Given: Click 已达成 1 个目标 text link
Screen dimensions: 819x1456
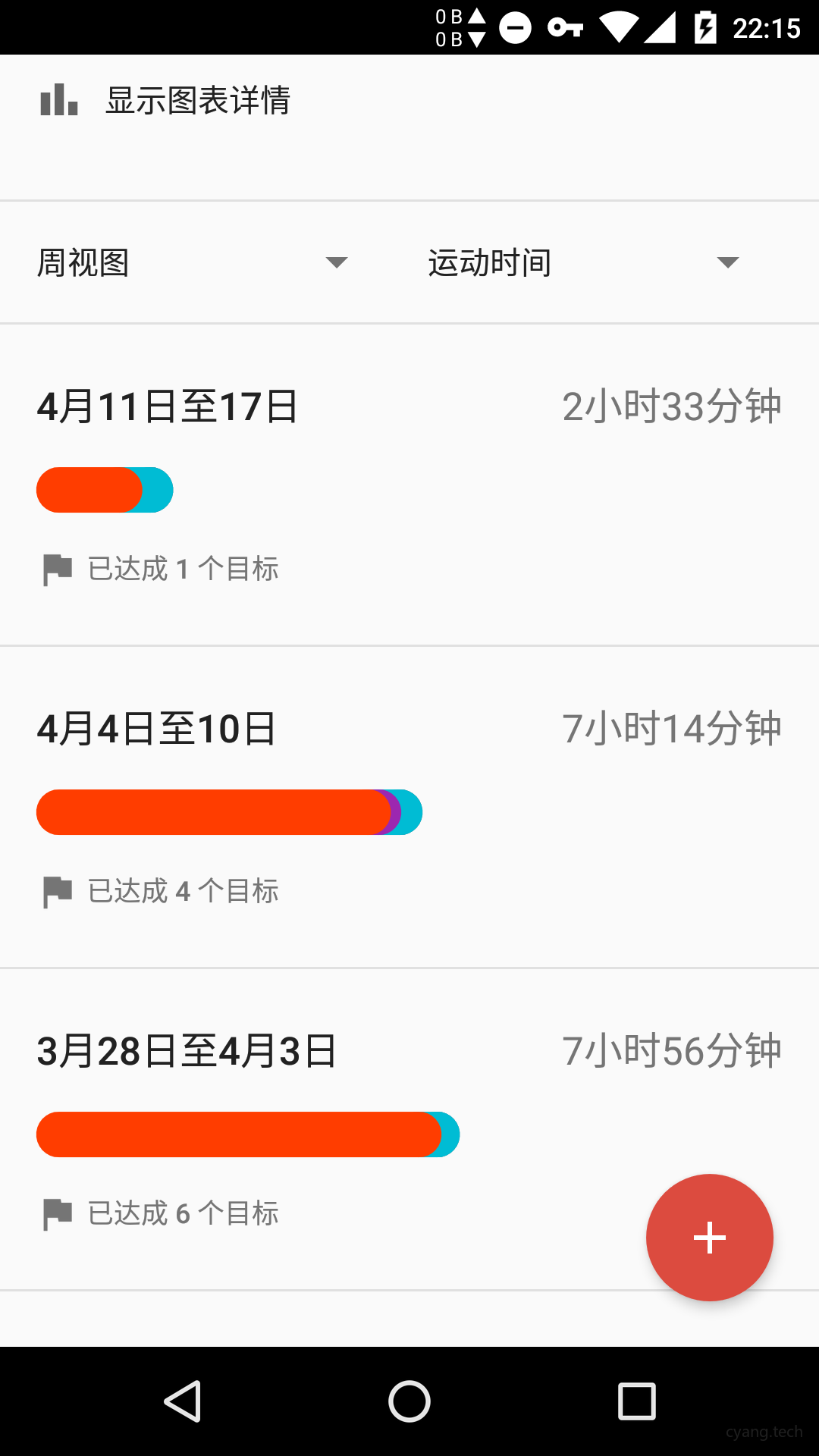Looking at the screenshot, I should point(182,567).
